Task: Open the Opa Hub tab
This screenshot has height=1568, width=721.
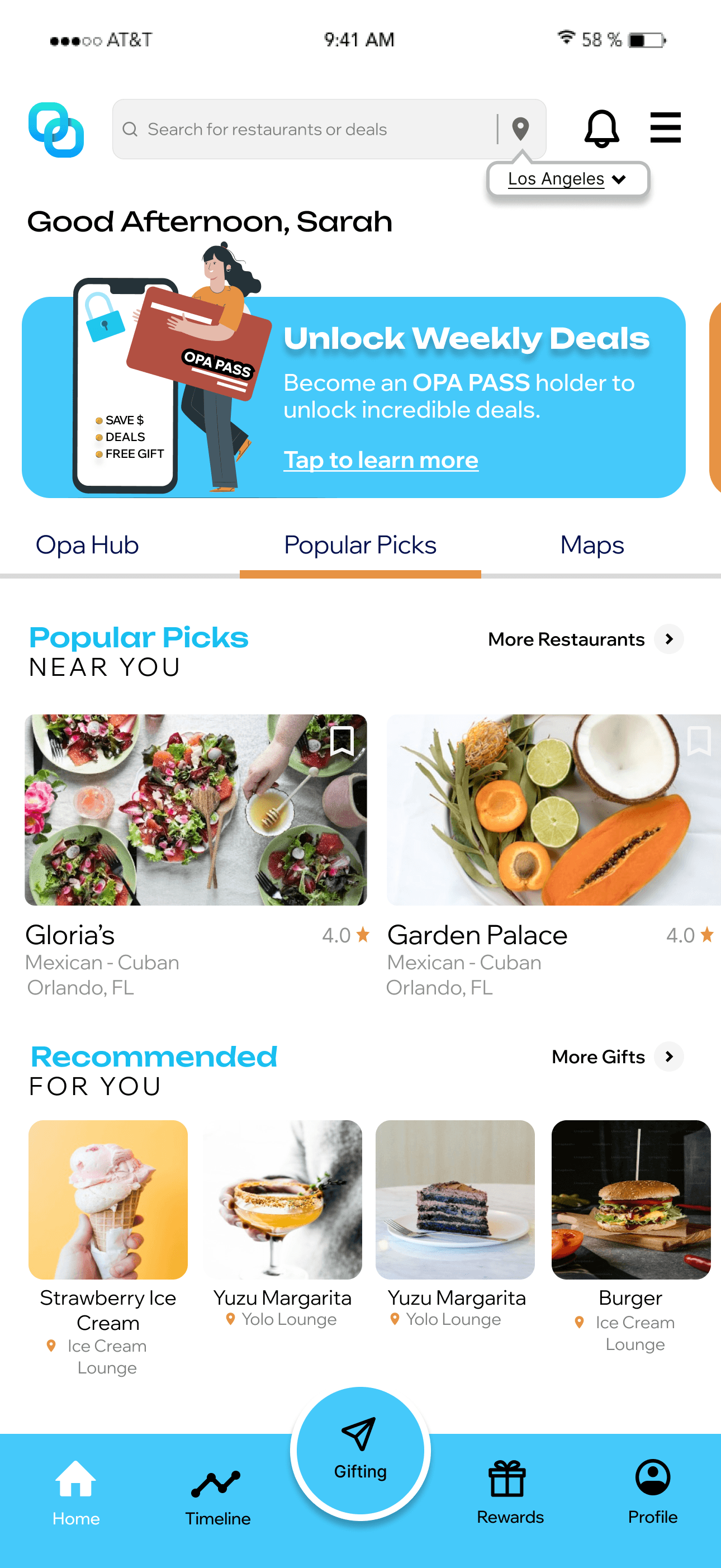Action: tap(87, 545)
